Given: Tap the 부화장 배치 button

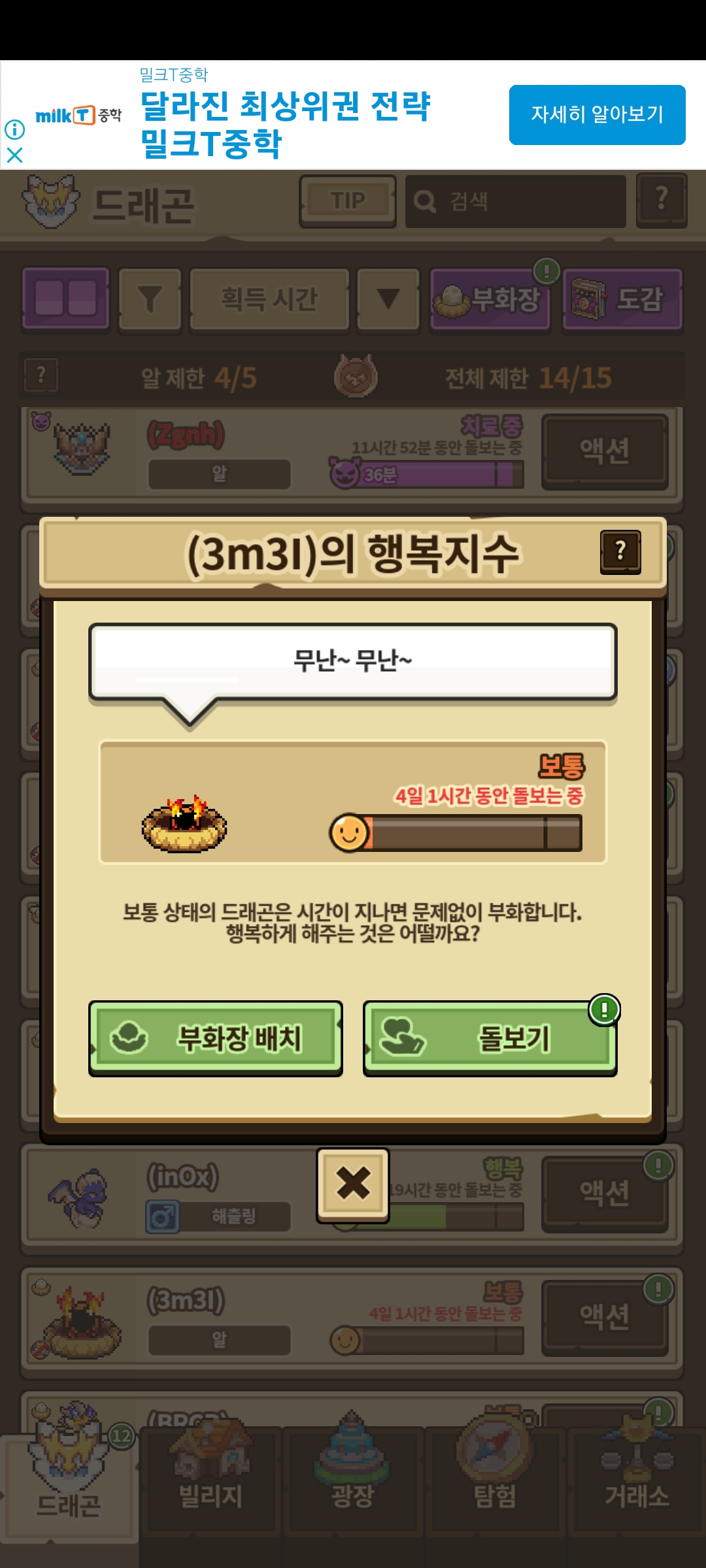Looking at the screenshot, I should [216, 1038].
